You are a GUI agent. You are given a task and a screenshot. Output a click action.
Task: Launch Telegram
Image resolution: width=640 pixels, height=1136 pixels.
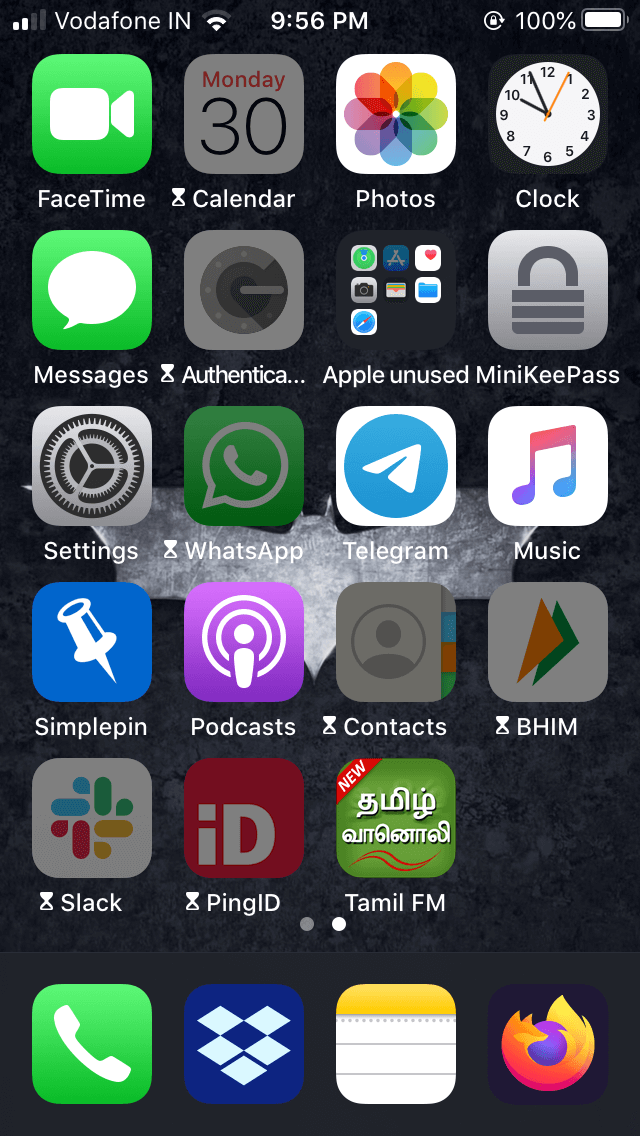point(396,466)
